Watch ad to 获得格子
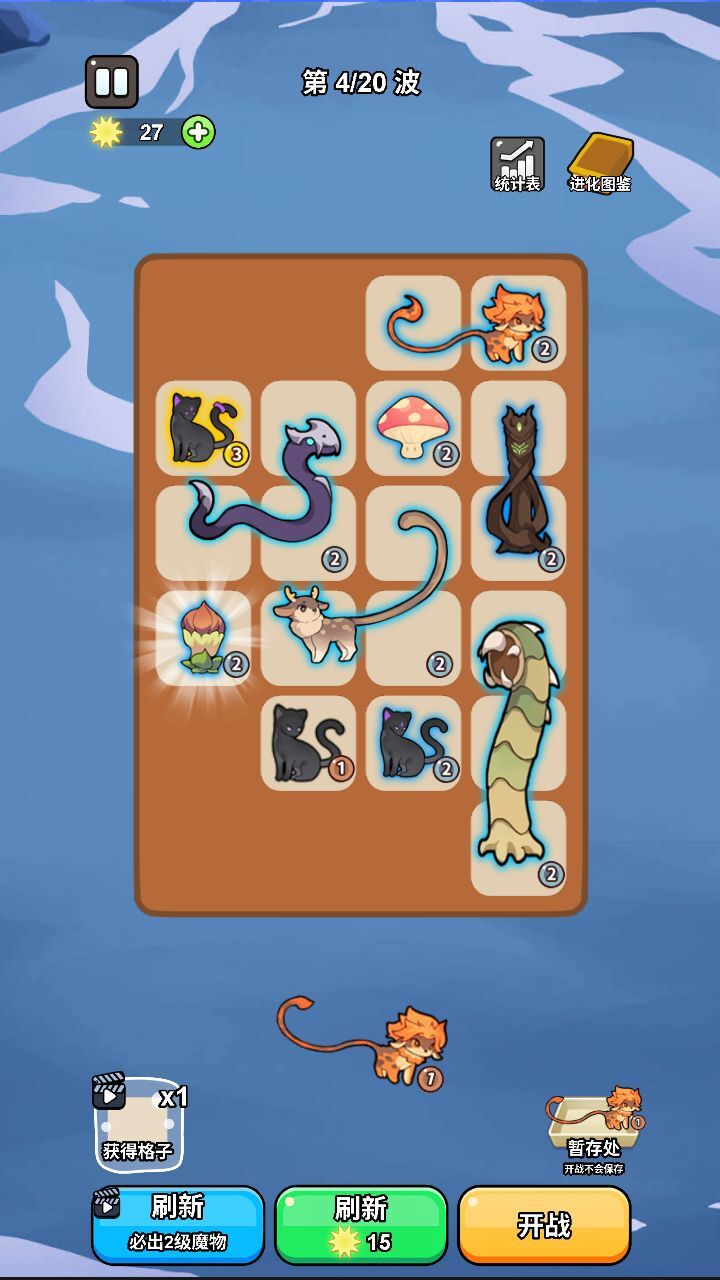The image size is (720, 1280). [138, 1124]
